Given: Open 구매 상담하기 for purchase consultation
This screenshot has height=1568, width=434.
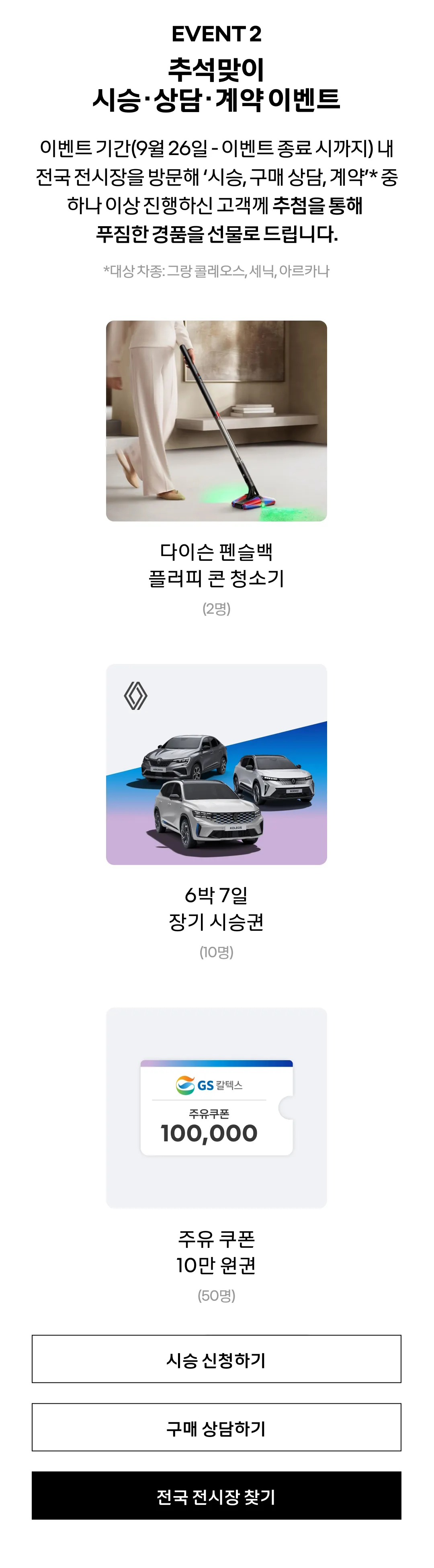Looking at the screenshot, I should [216, 1427].
